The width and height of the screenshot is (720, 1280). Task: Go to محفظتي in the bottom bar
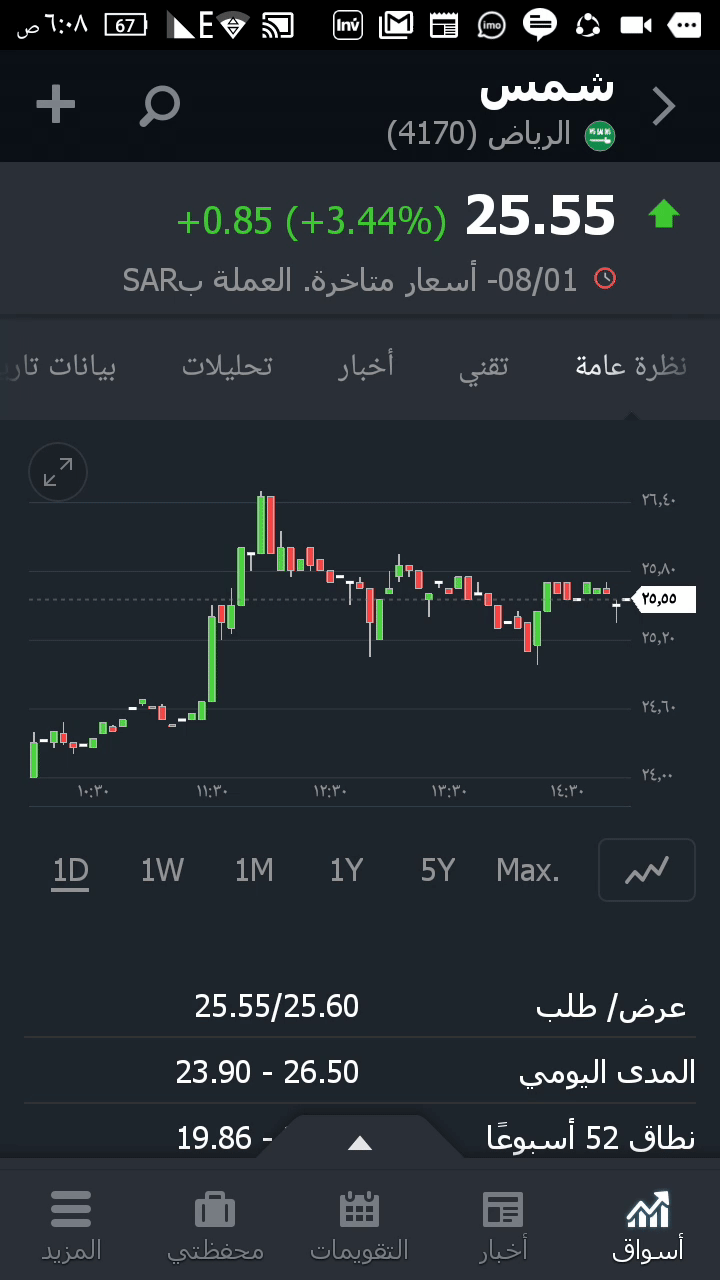point(215,1224)
